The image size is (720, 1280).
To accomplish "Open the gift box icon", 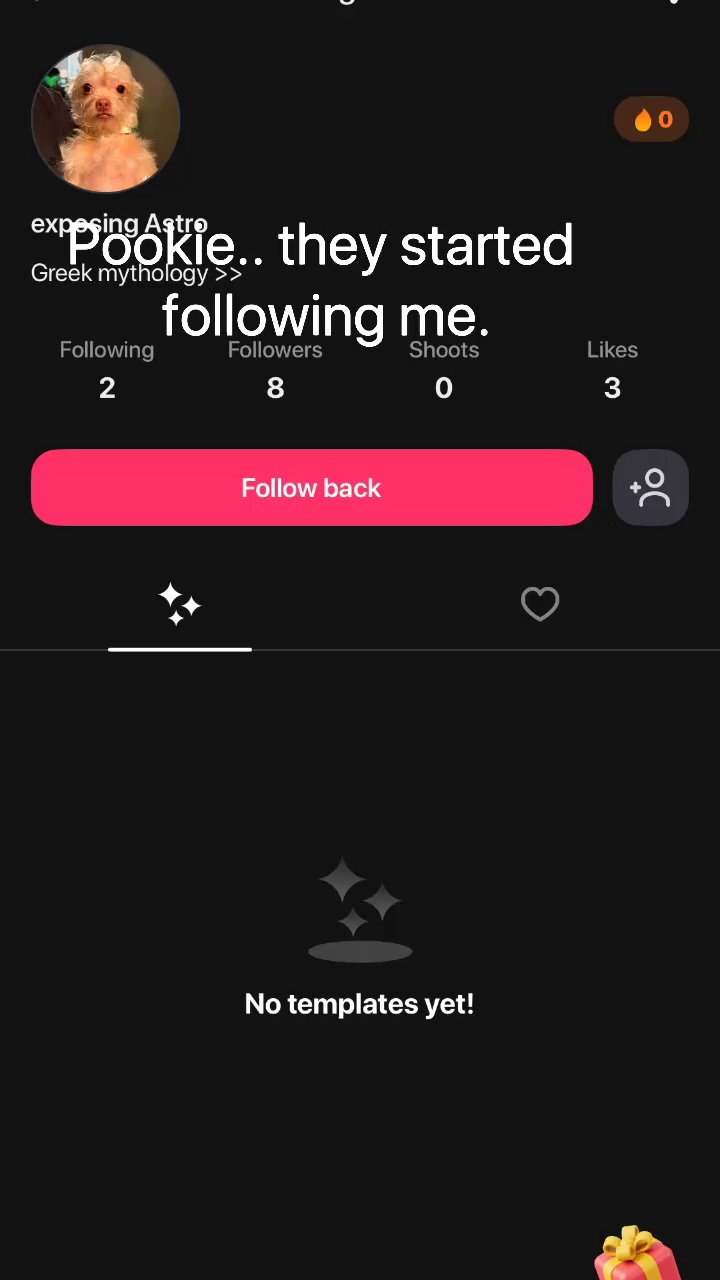I will [x=636, y=1254].
